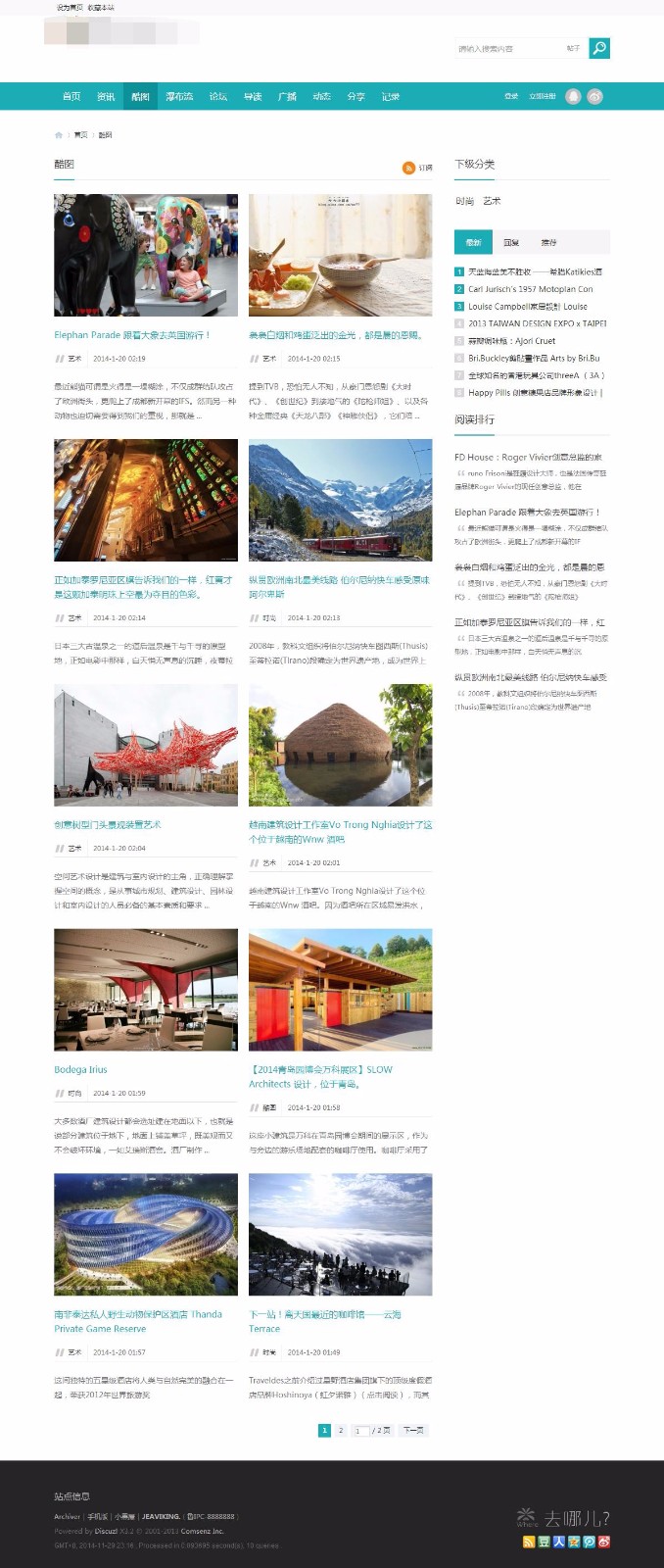Screen dimensions: 664x1568
Task: Open the Bodega Irius article title
Action: click(80, 1069)
